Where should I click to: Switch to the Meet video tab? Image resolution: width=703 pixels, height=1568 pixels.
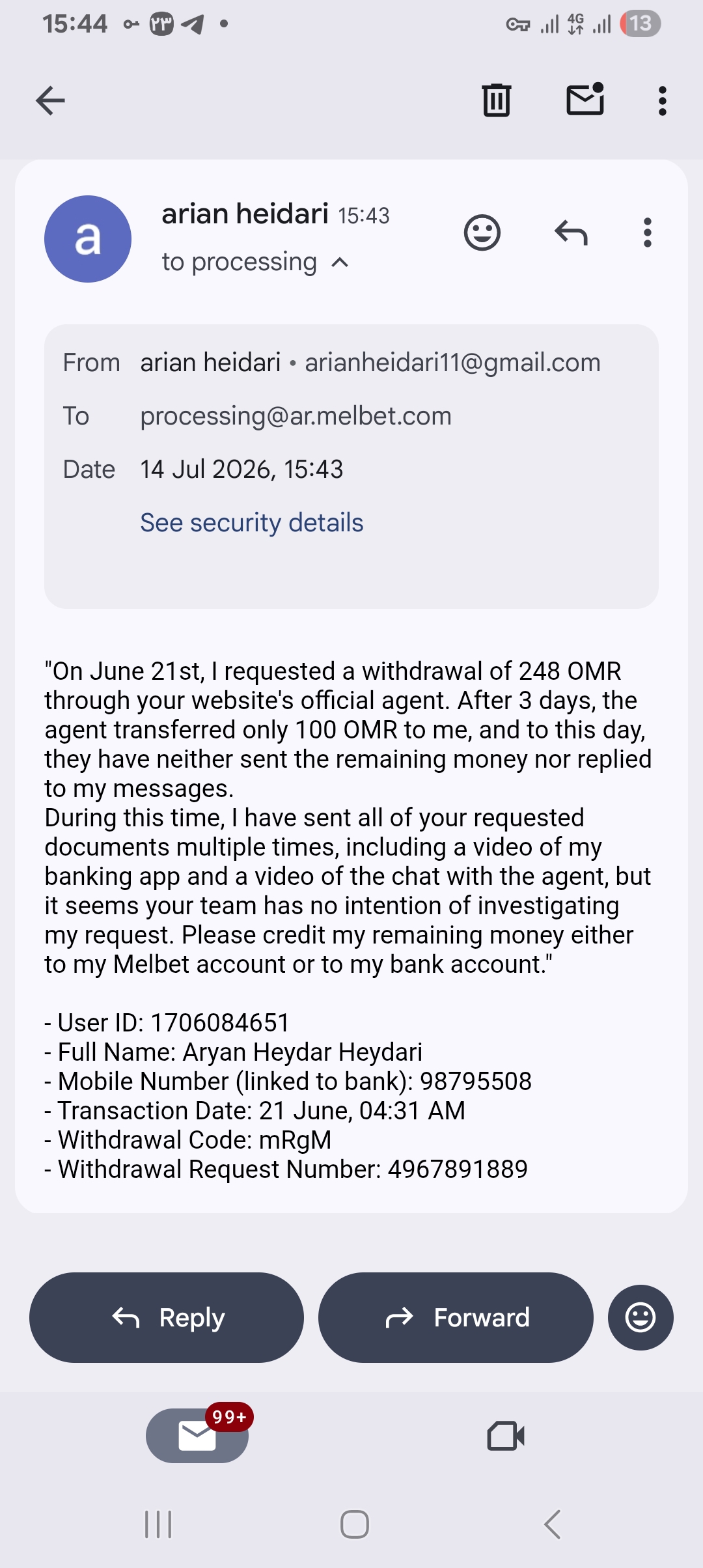(x=506, y=1435)
